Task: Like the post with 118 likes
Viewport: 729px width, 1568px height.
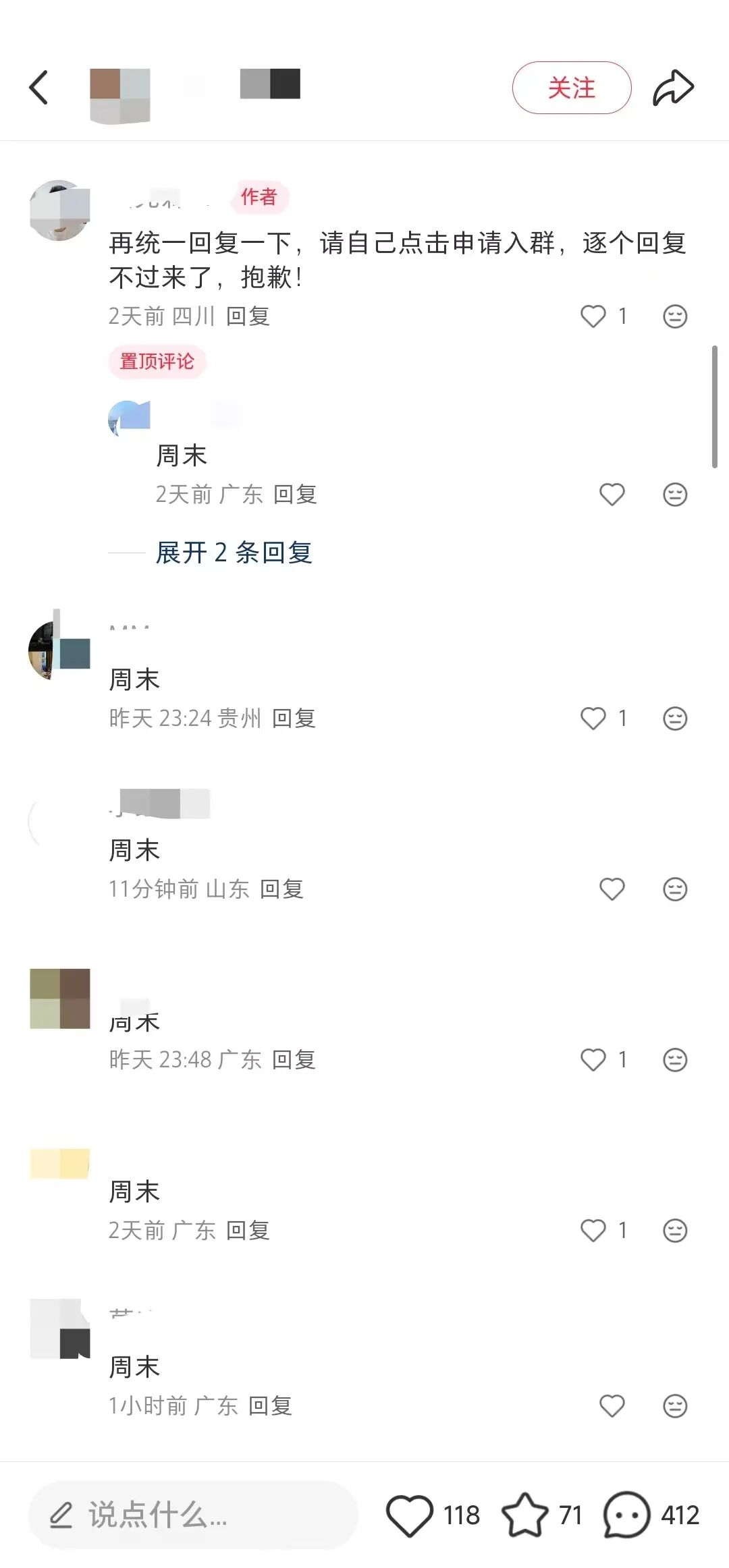Action: point(410,1515)
